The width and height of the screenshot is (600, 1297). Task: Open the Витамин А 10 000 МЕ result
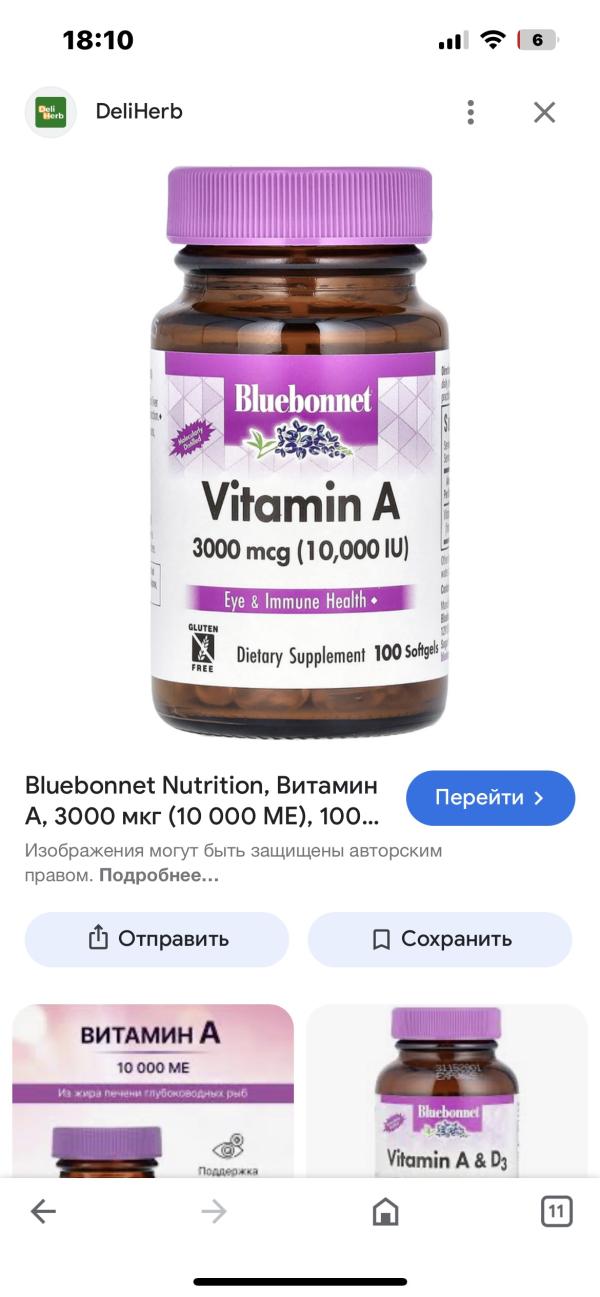click(153, 1090)
